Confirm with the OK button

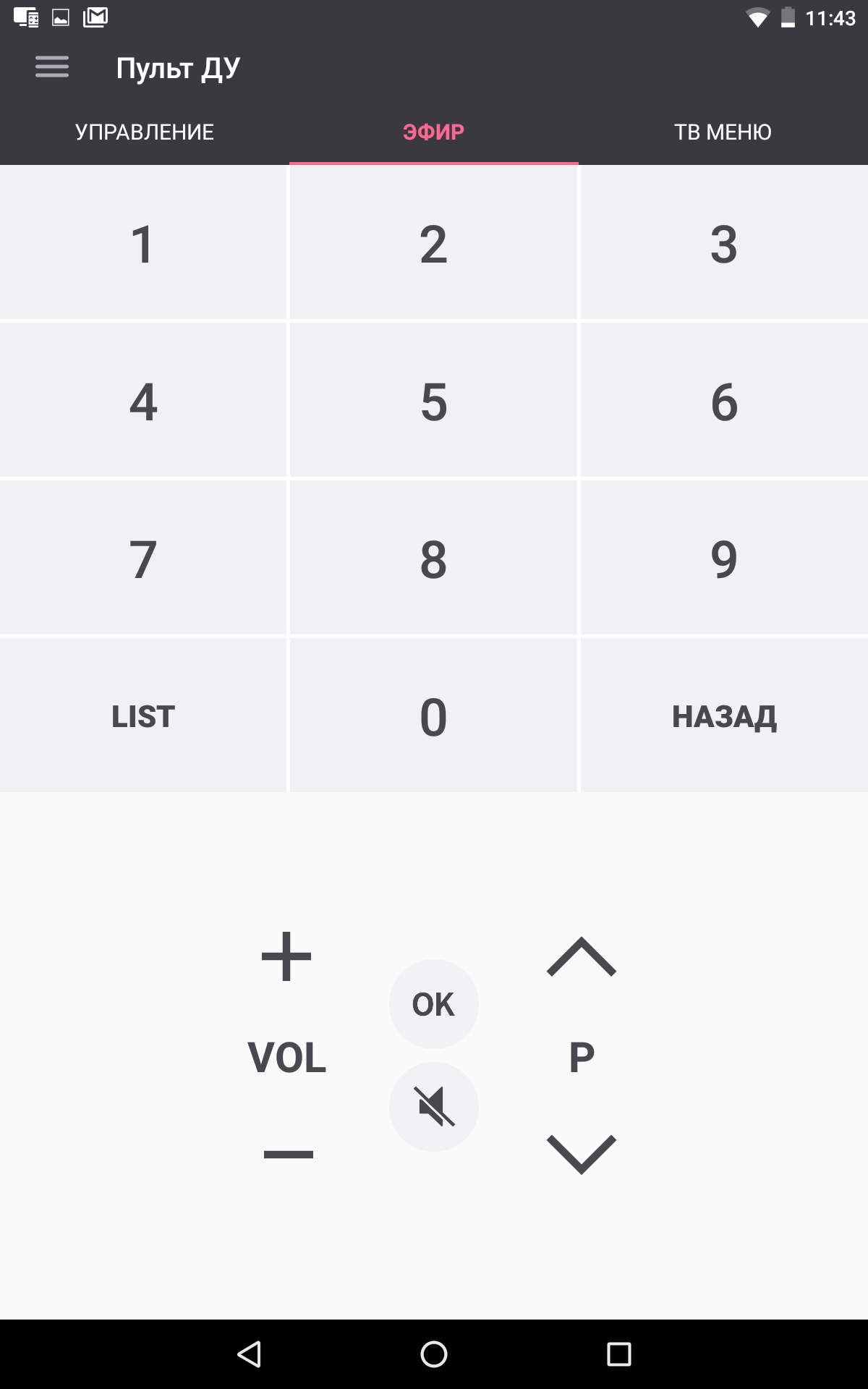pos(433,1003)
